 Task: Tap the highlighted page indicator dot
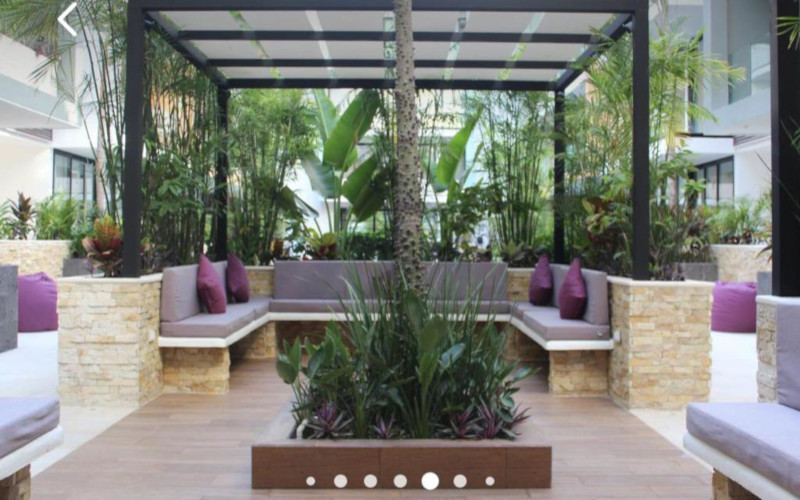point(430,481)
